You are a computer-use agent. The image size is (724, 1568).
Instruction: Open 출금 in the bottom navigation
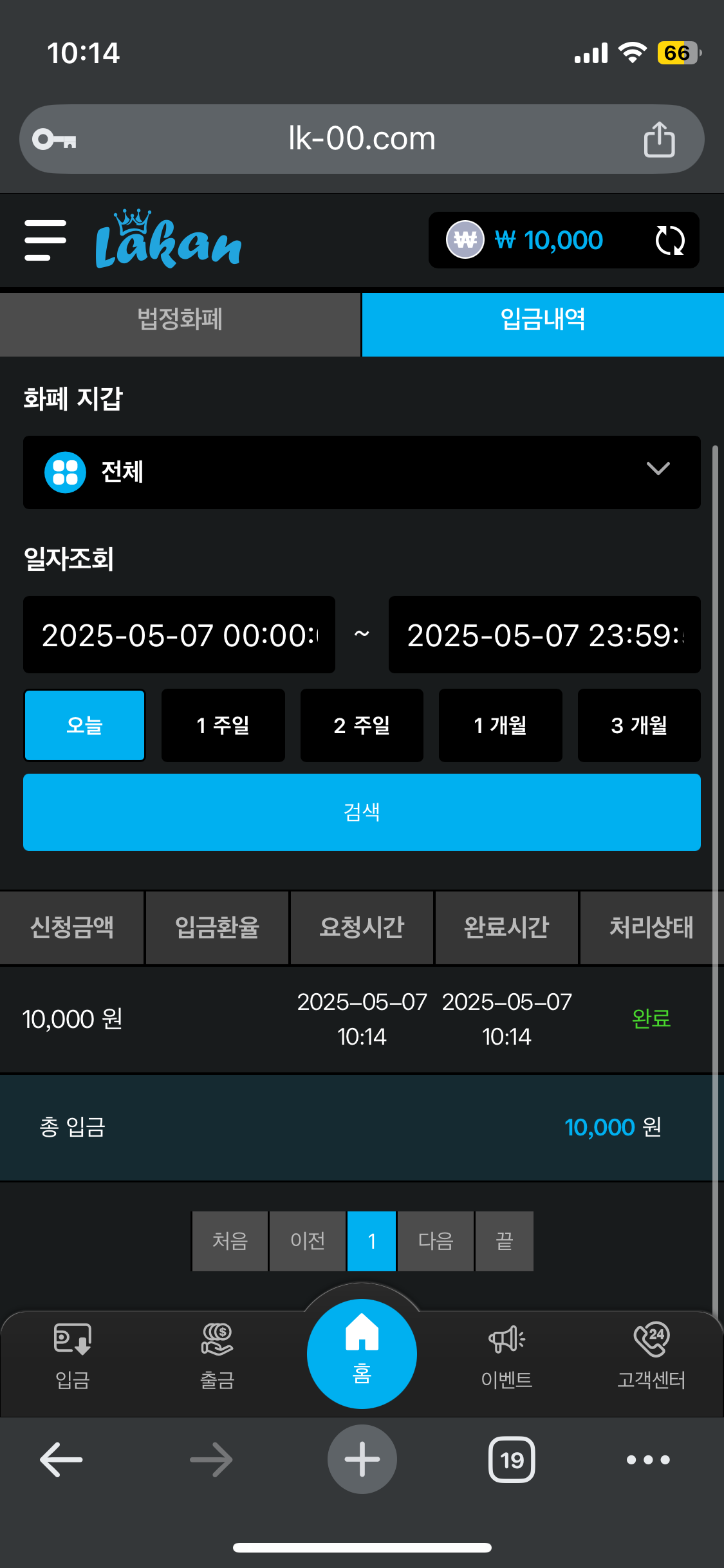(217, 1354)
